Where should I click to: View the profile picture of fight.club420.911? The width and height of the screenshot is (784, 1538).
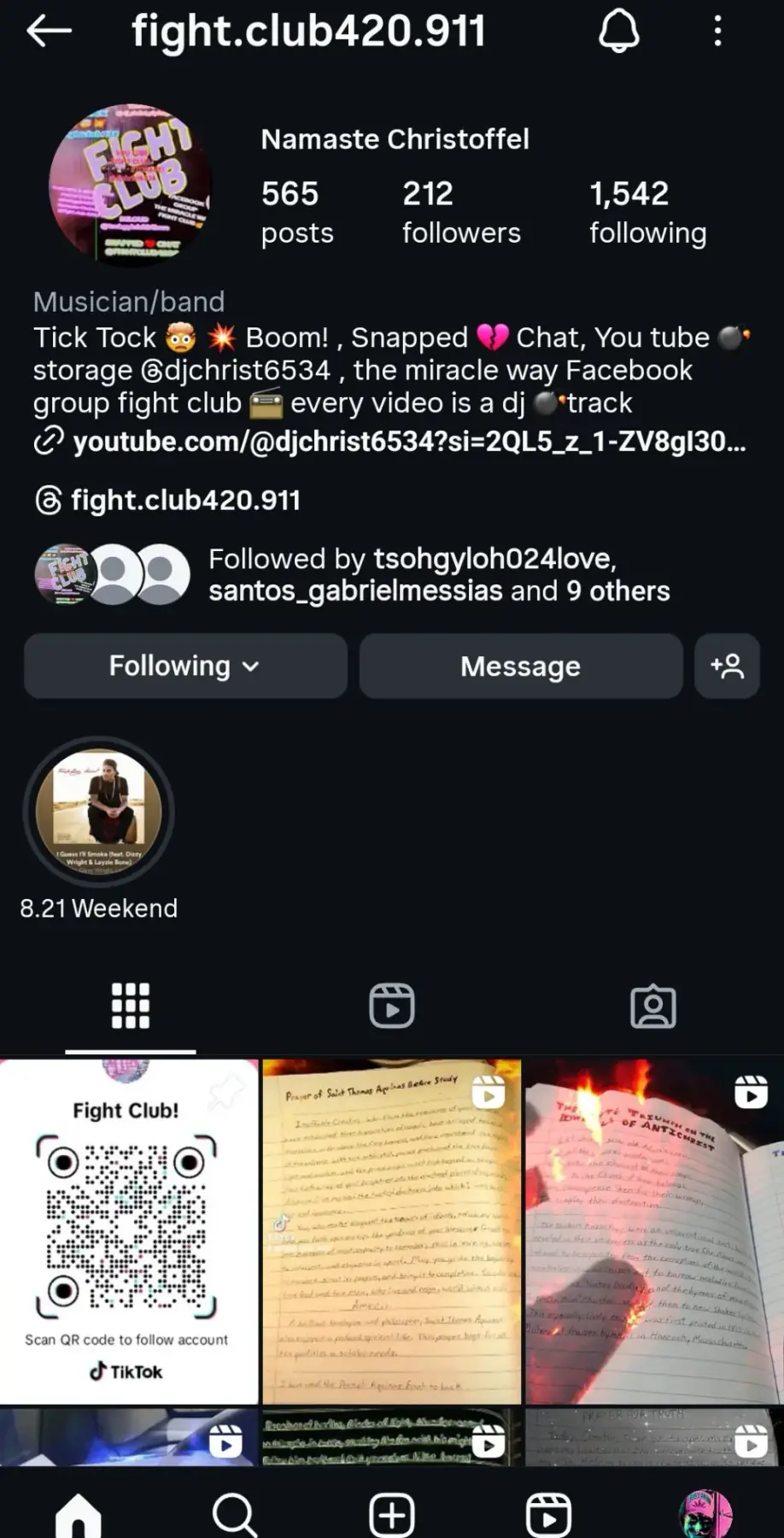tap(130, 182)
